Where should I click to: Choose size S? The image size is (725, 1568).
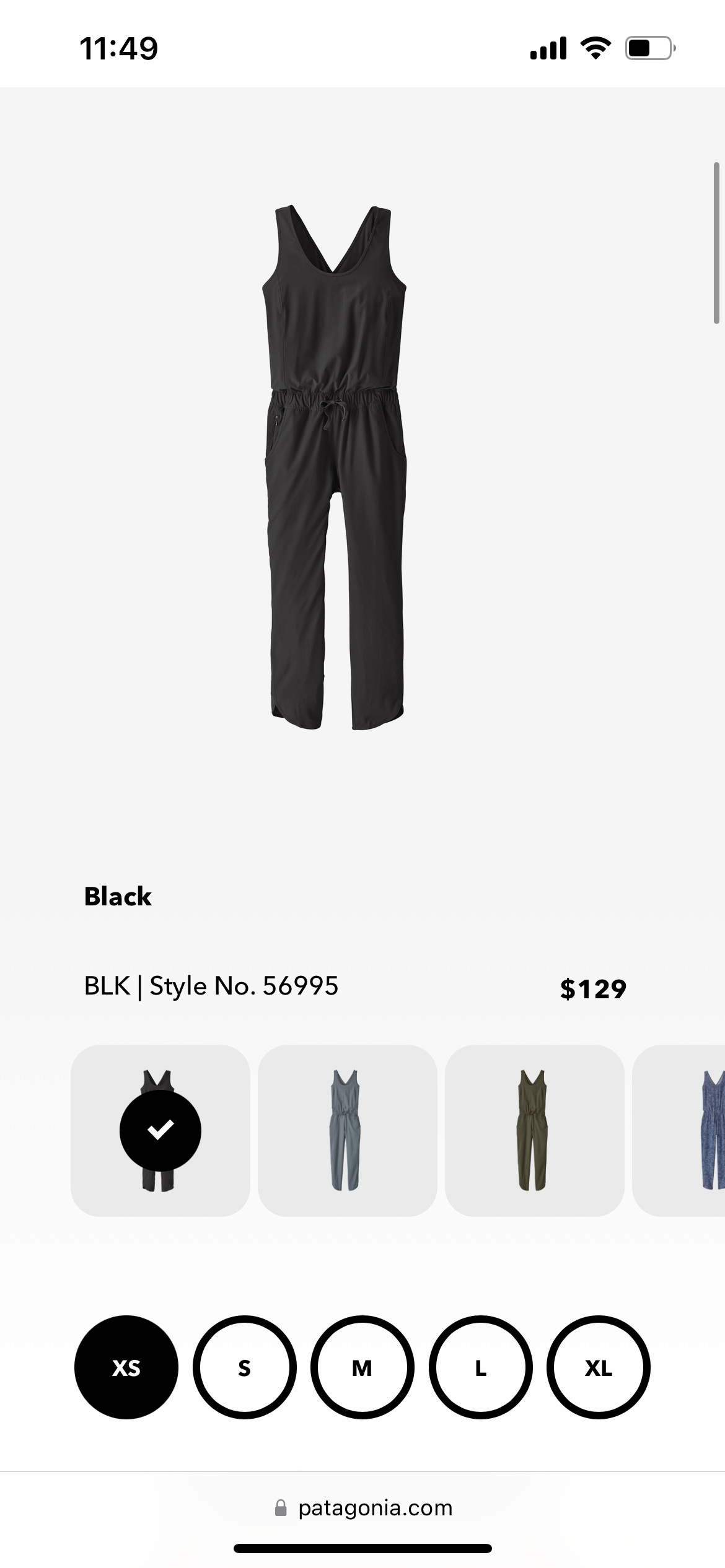pos(244,1367)
